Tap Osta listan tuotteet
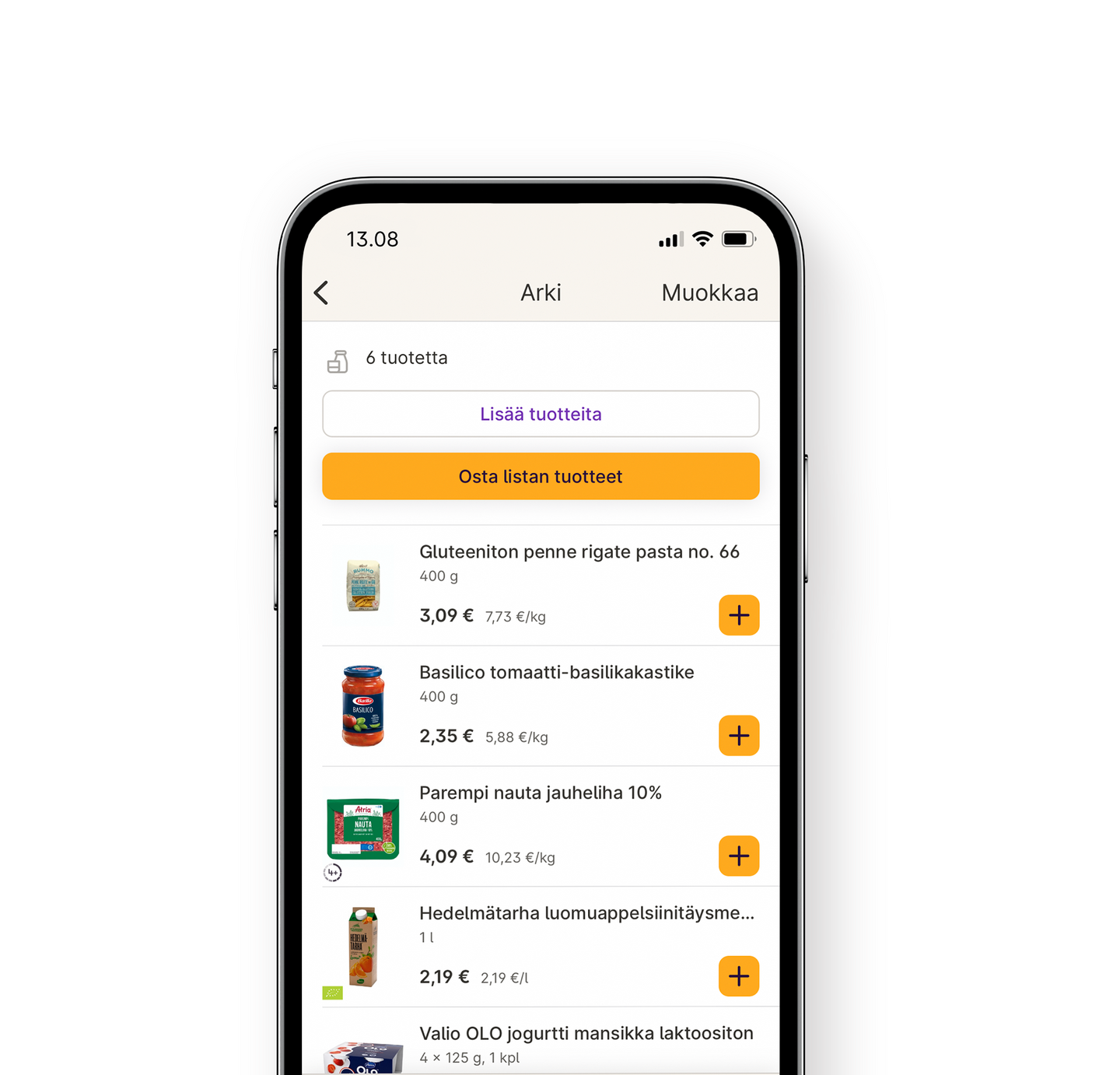This screenshot has height=1075, width=1120. pos(541,476)
